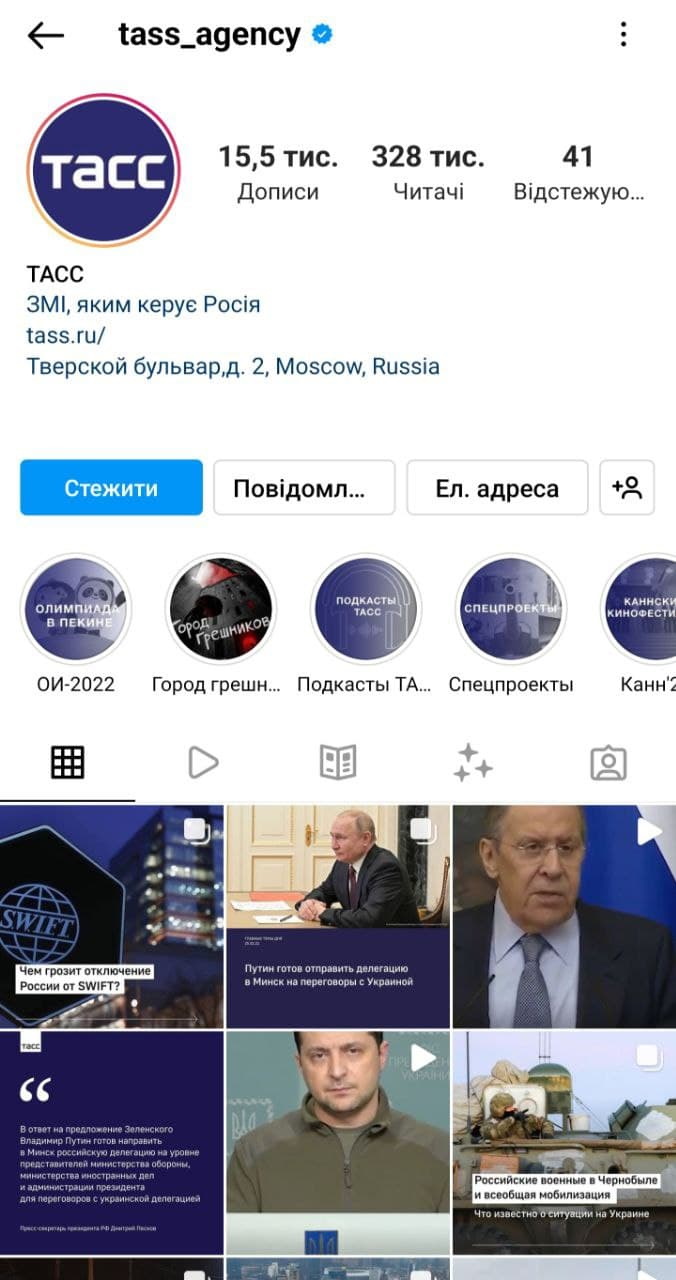Viewport: 676px width, 1280px height.
Task: Open the Повідомлення message button
Action: 304,488
